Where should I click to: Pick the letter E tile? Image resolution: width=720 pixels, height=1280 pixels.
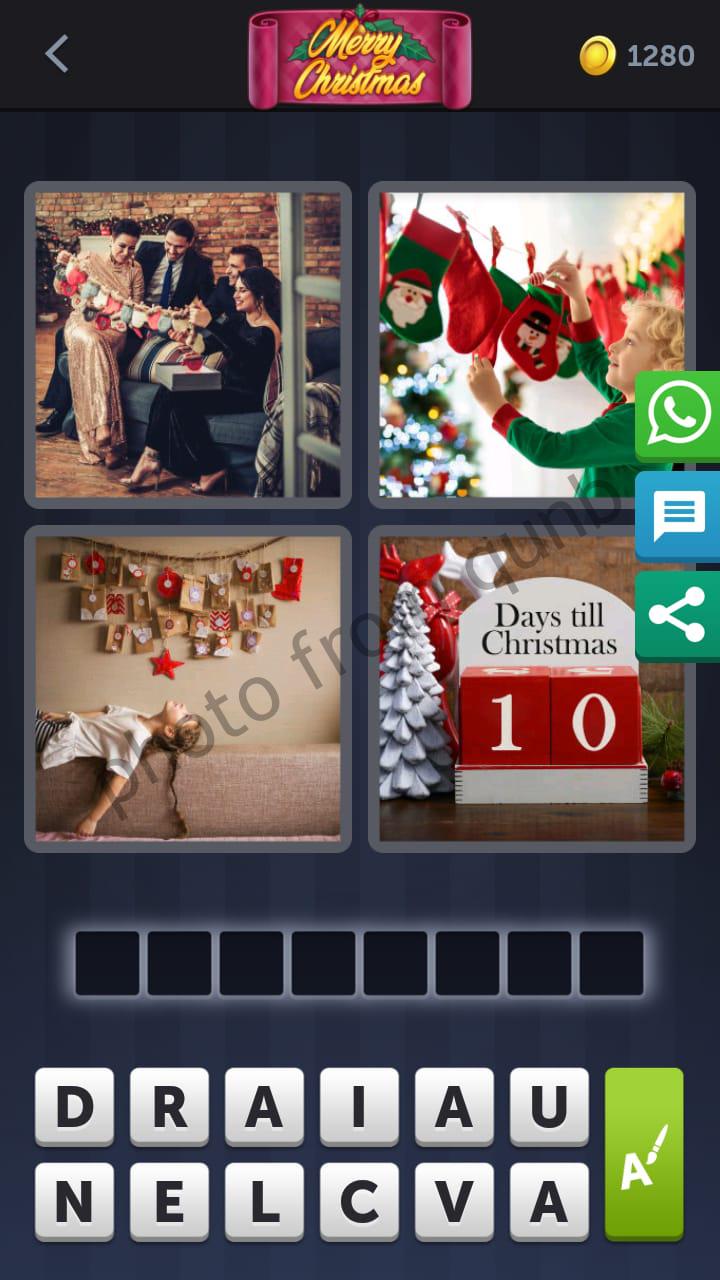click(169, 1201)
